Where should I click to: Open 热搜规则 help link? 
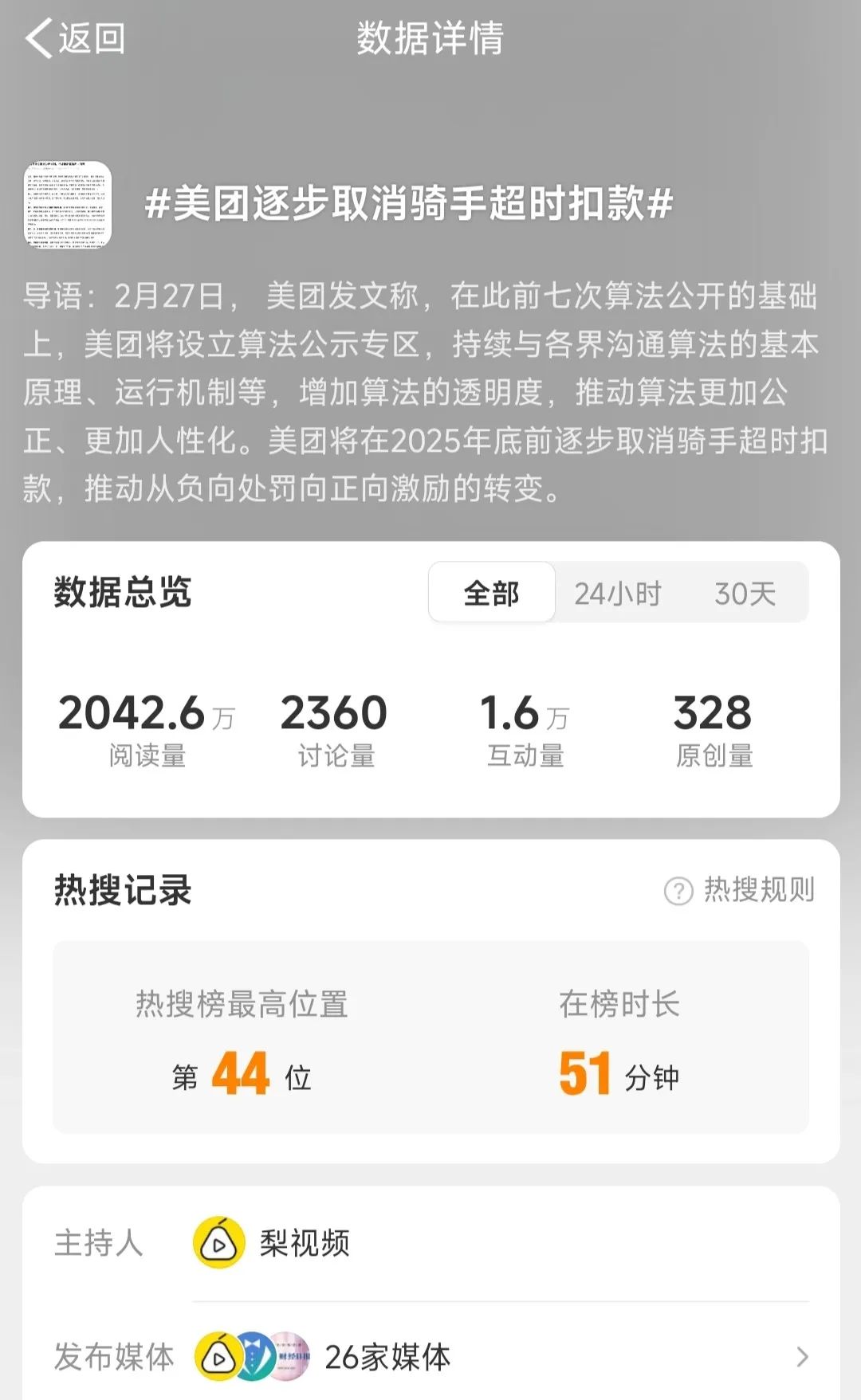point(740,890)
